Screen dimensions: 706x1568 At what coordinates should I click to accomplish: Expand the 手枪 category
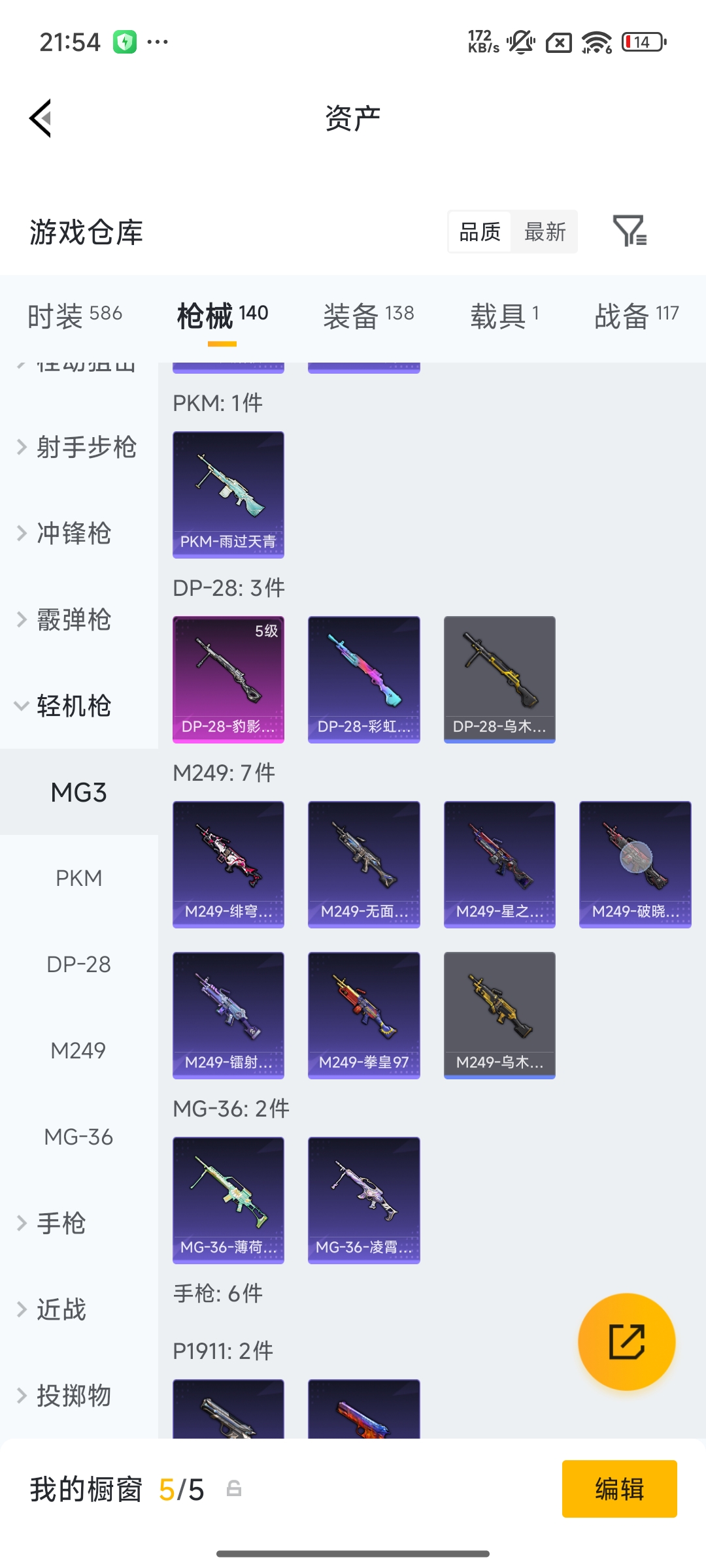coord(52,1224)
